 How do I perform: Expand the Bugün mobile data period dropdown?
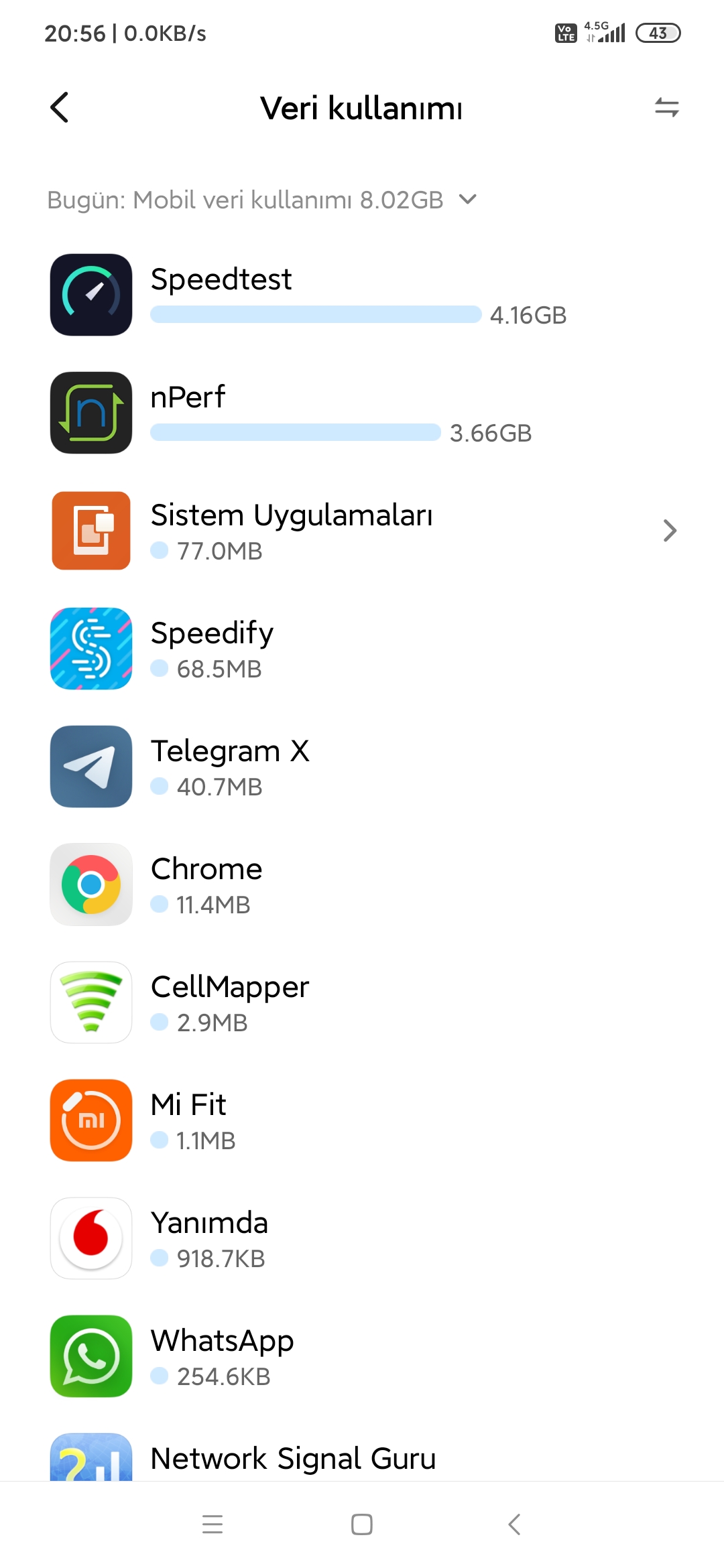coord(262,200)
